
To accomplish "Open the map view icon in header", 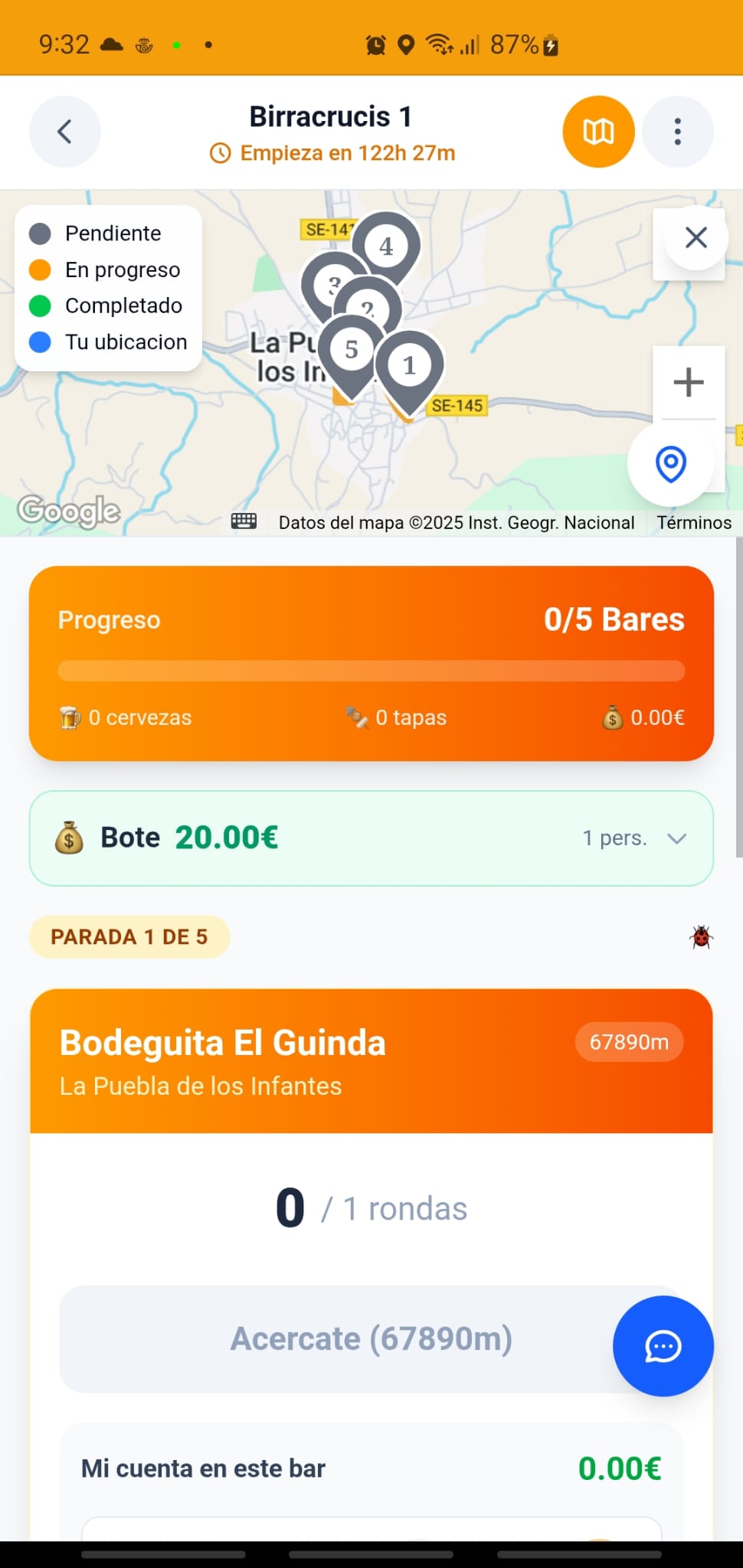I will click(x=598, y=131).
